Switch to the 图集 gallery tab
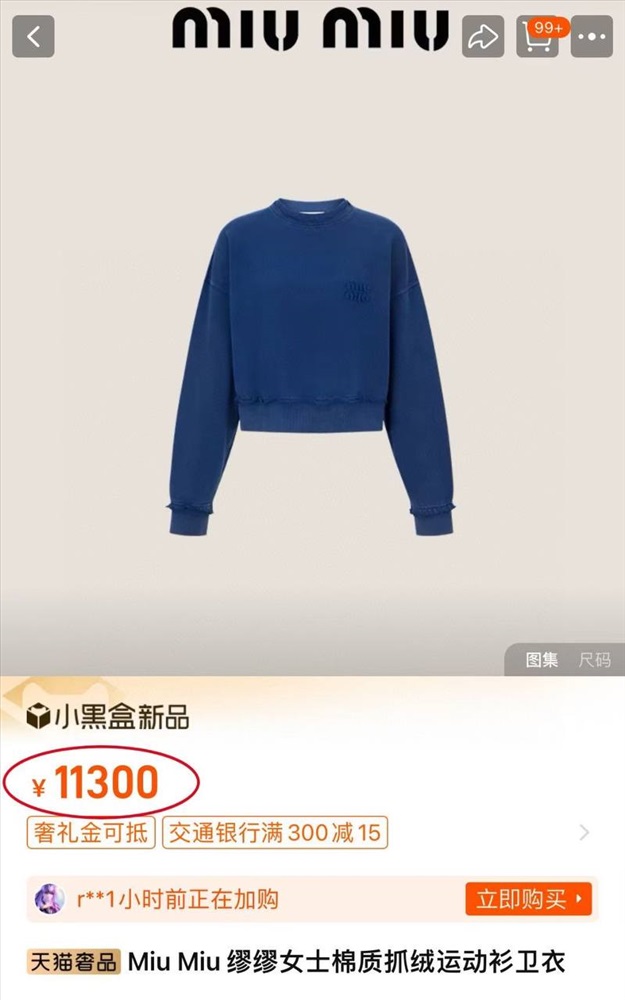The width and height of the screenshot is (625, 1000). [541, 659]
